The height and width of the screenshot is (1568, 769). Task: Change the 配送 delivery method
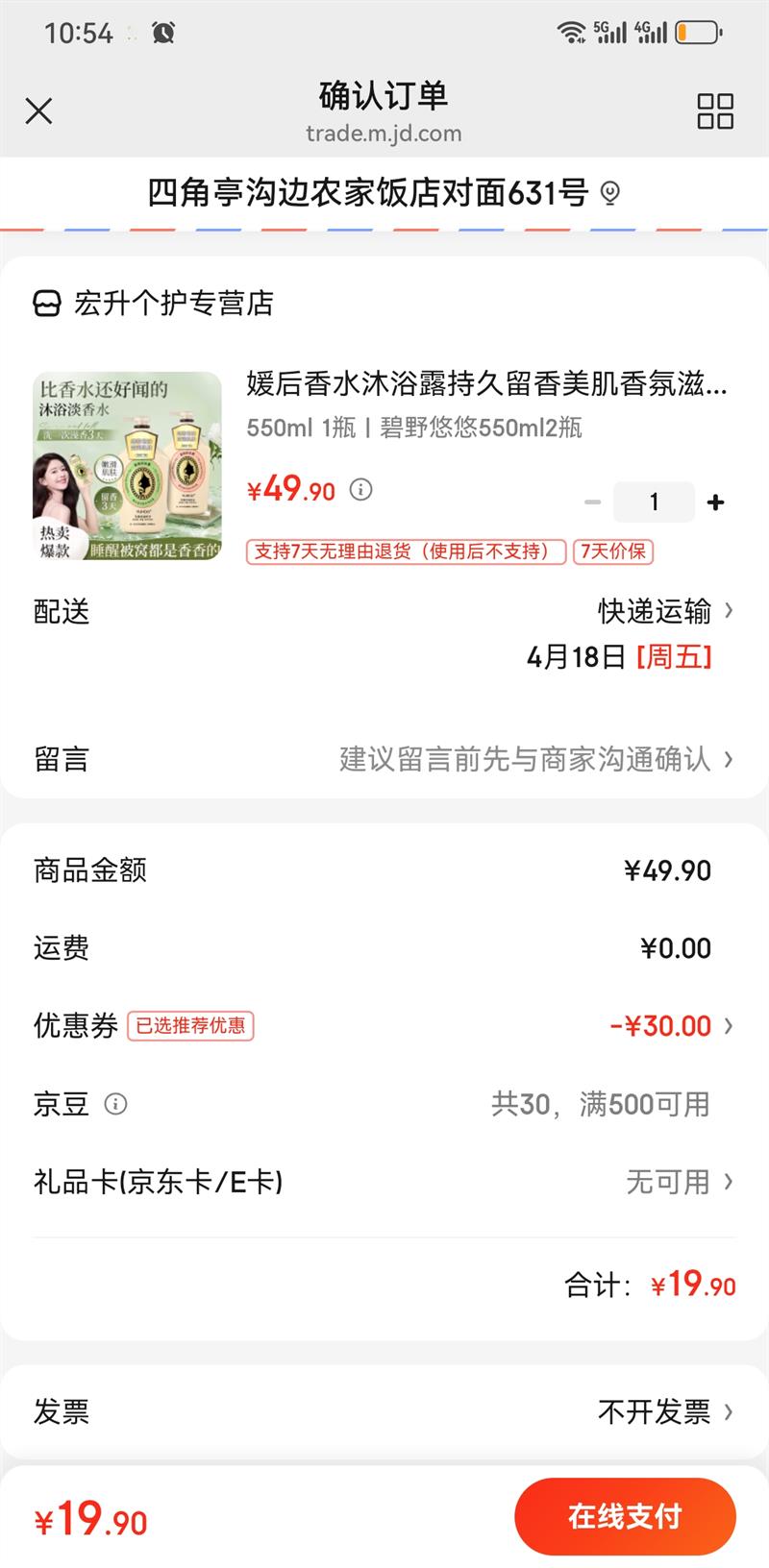(x=665, y=611)
